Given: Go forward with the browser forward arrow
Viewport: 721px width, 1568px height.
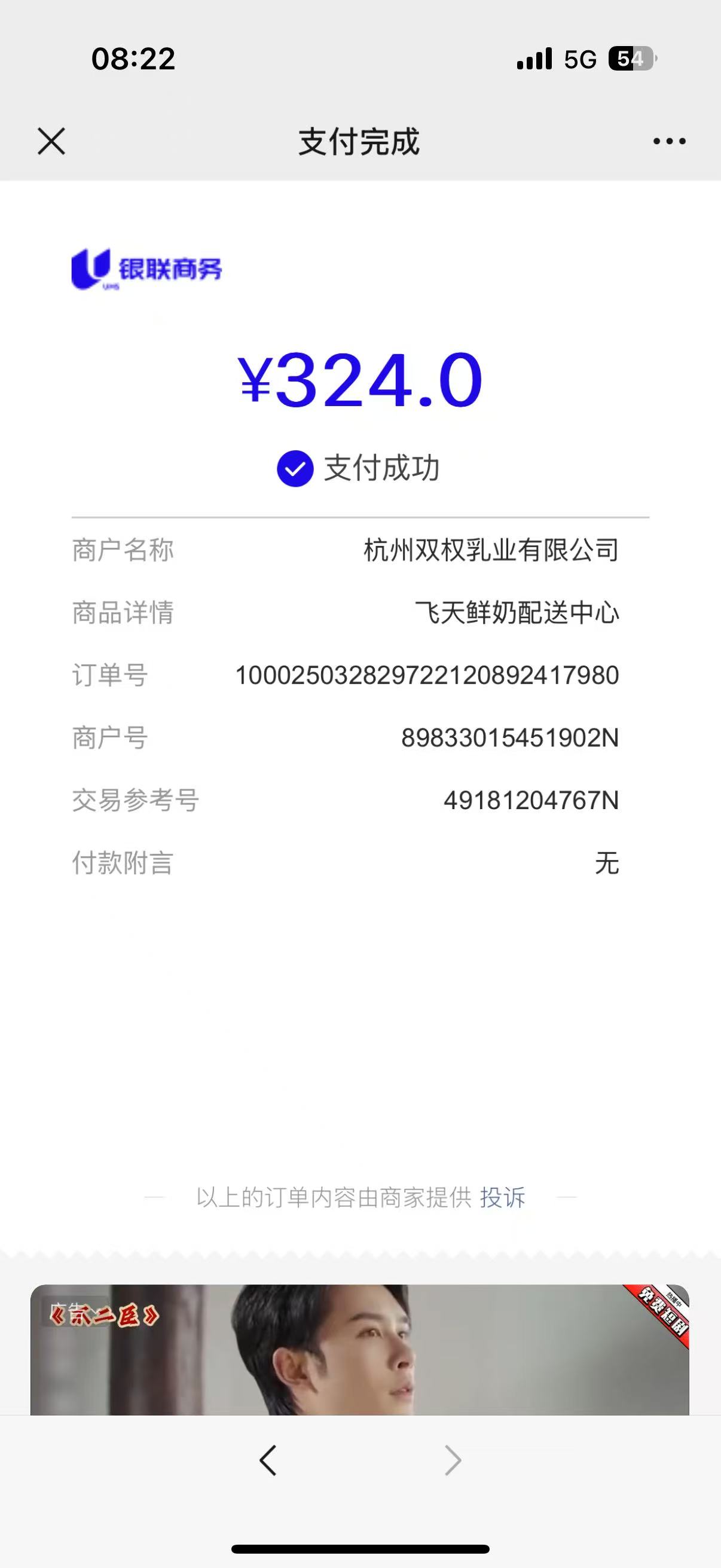Looking at the screenshot, I should tap(453, 1460).
